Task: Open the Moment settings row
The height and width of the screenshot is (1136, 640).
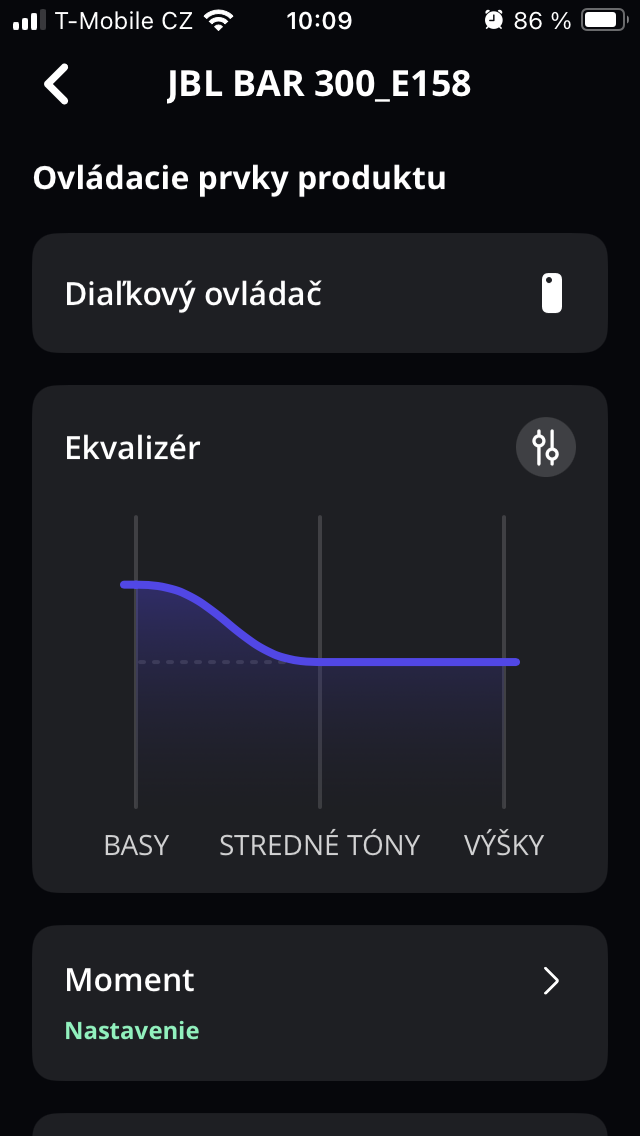Action: pos(319,1002)
